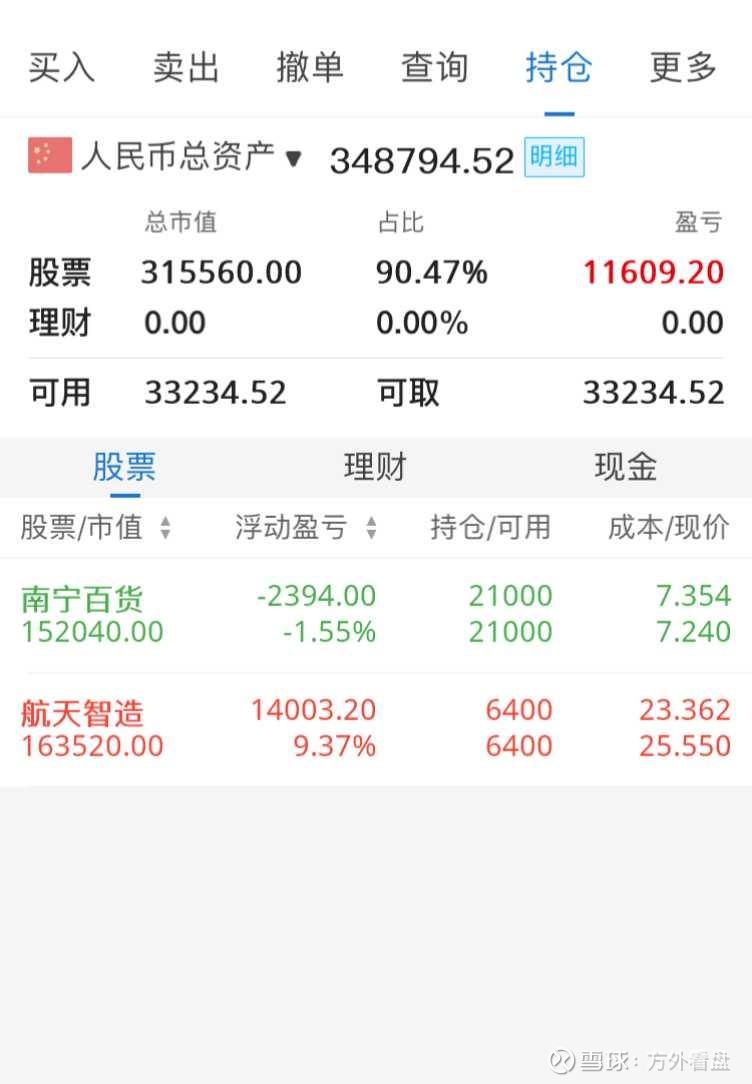Open the 更多 tab
The width and height of the screenshot is (752, 1084).
tap(683, 68)
